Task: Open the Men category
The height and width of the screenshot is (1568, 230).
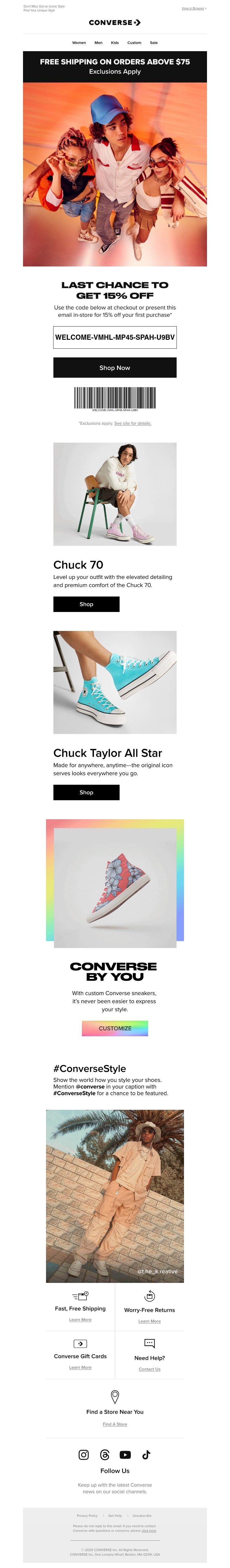Action: pyautogui.click(x=99, y=43)
